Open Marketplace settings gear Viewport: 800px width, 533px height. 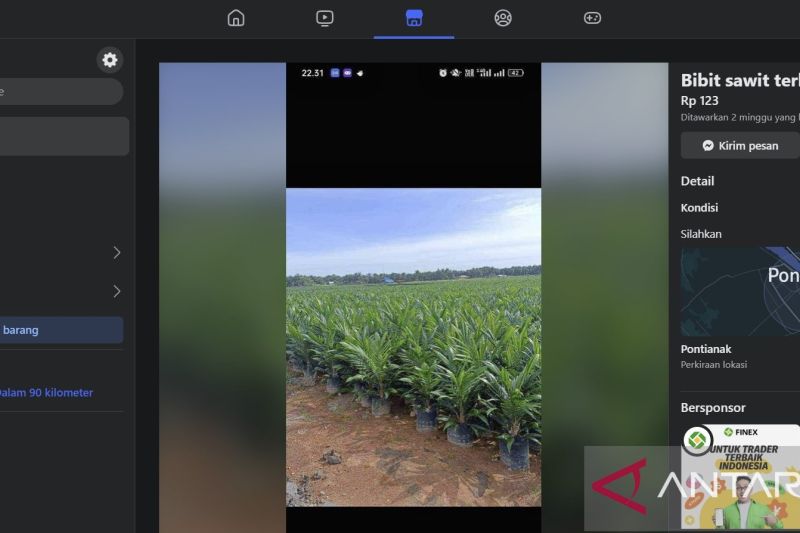coord(110,60)
